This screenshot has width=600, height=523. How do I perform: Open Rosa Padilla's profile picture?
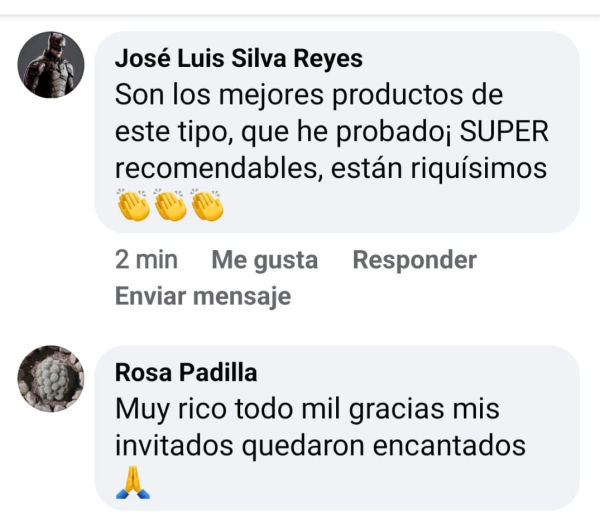[53, 379]
